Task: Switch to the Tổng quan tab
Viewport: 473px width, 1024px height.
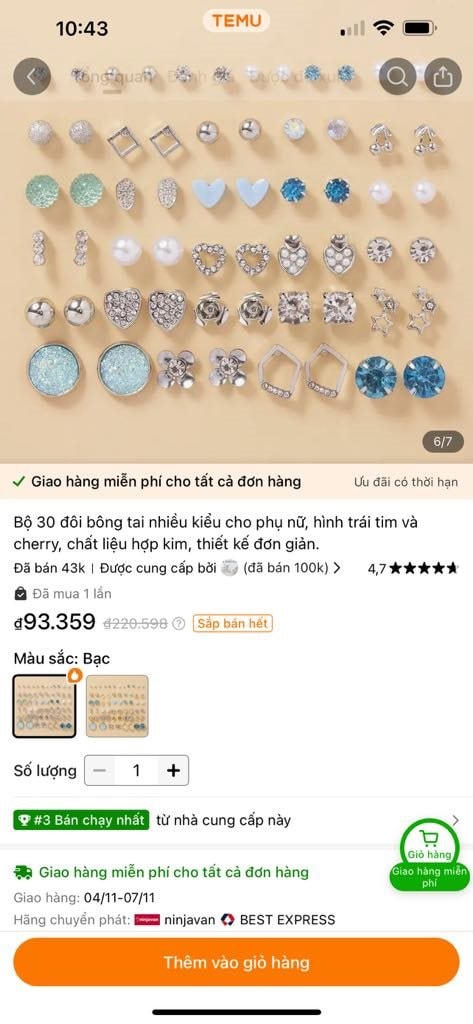Action: [x=113, y=77]
